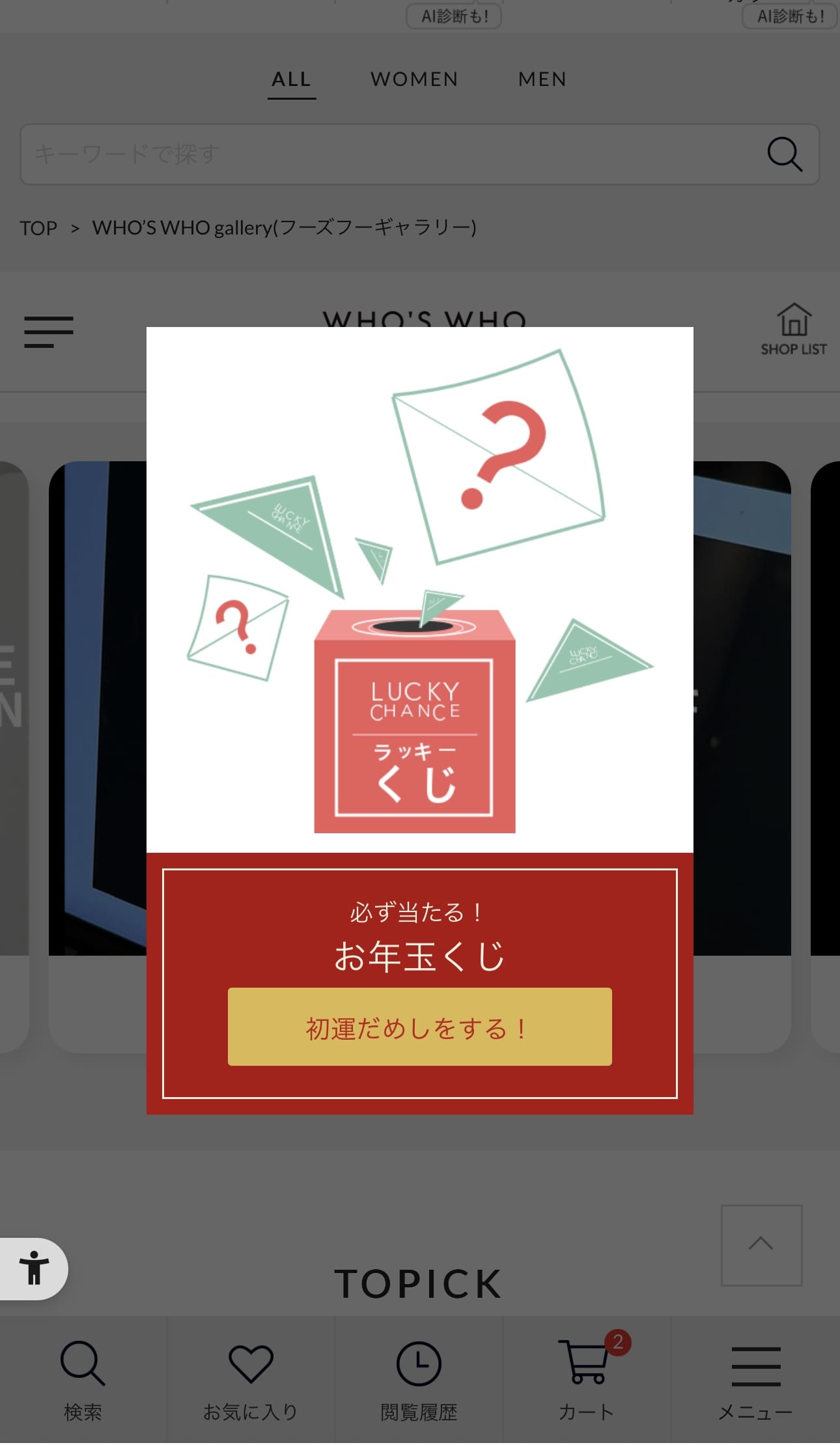Open the accessibility options button
Image resolution: width=840 pixels, height=1445 pixels.
click(34, 1268)
